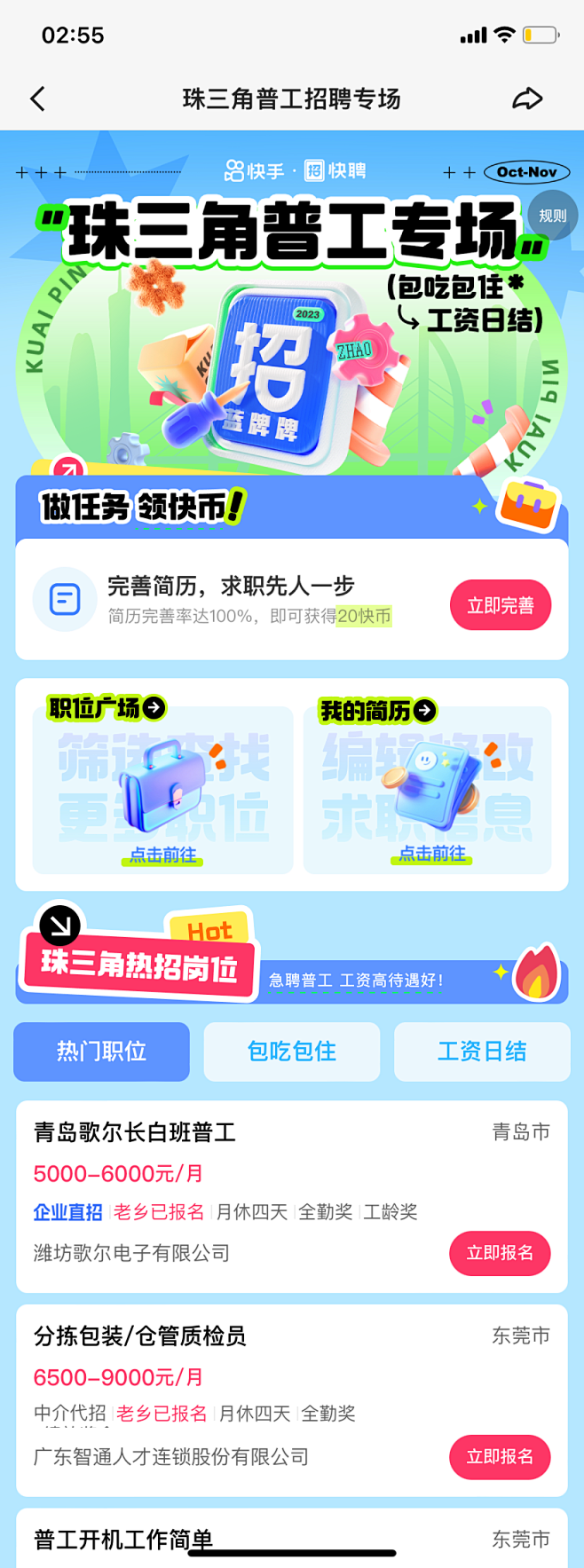Open the 规则 rules button
The height and width of the screenshot is (1568, 584).
pos(552,216)
